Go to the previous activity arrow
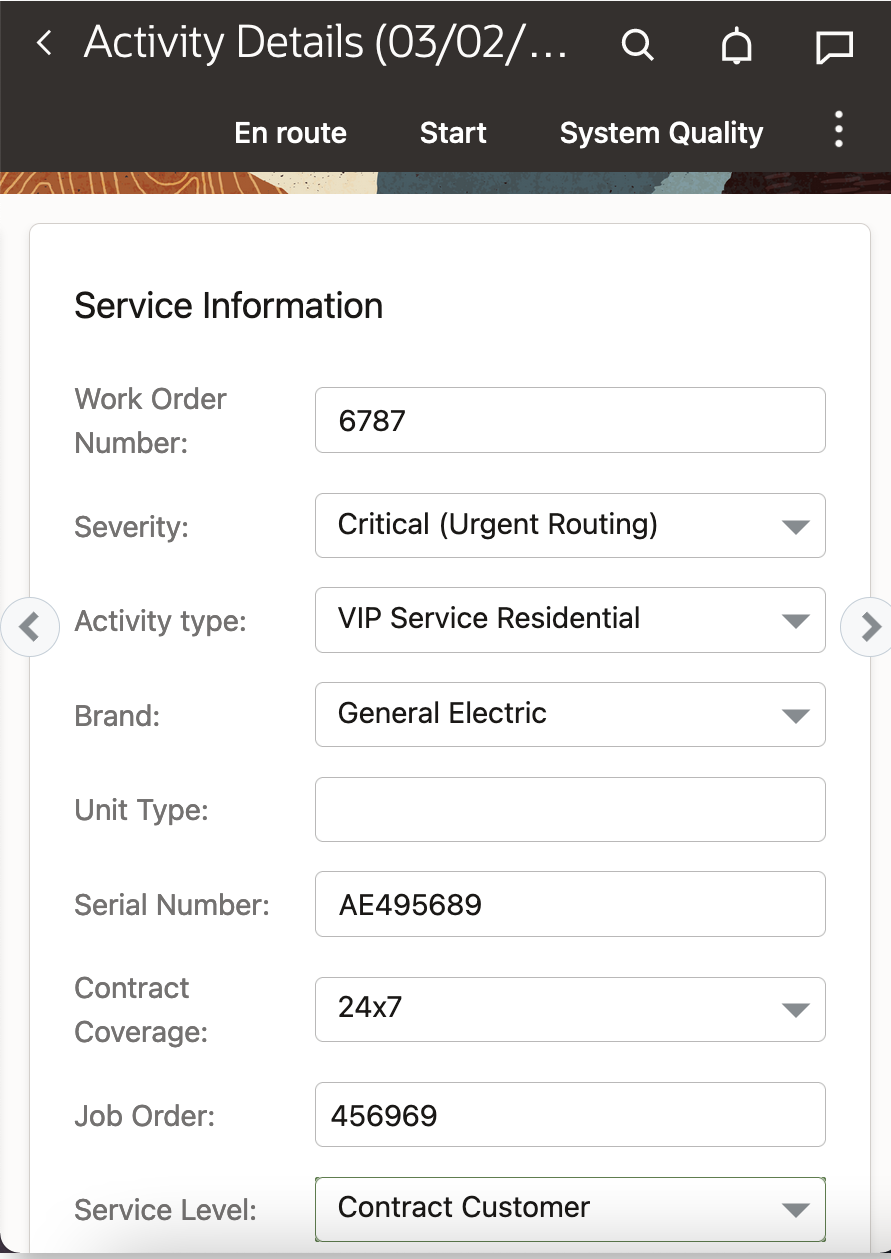The image size is (891, 1259). click(x=30, y=627)
